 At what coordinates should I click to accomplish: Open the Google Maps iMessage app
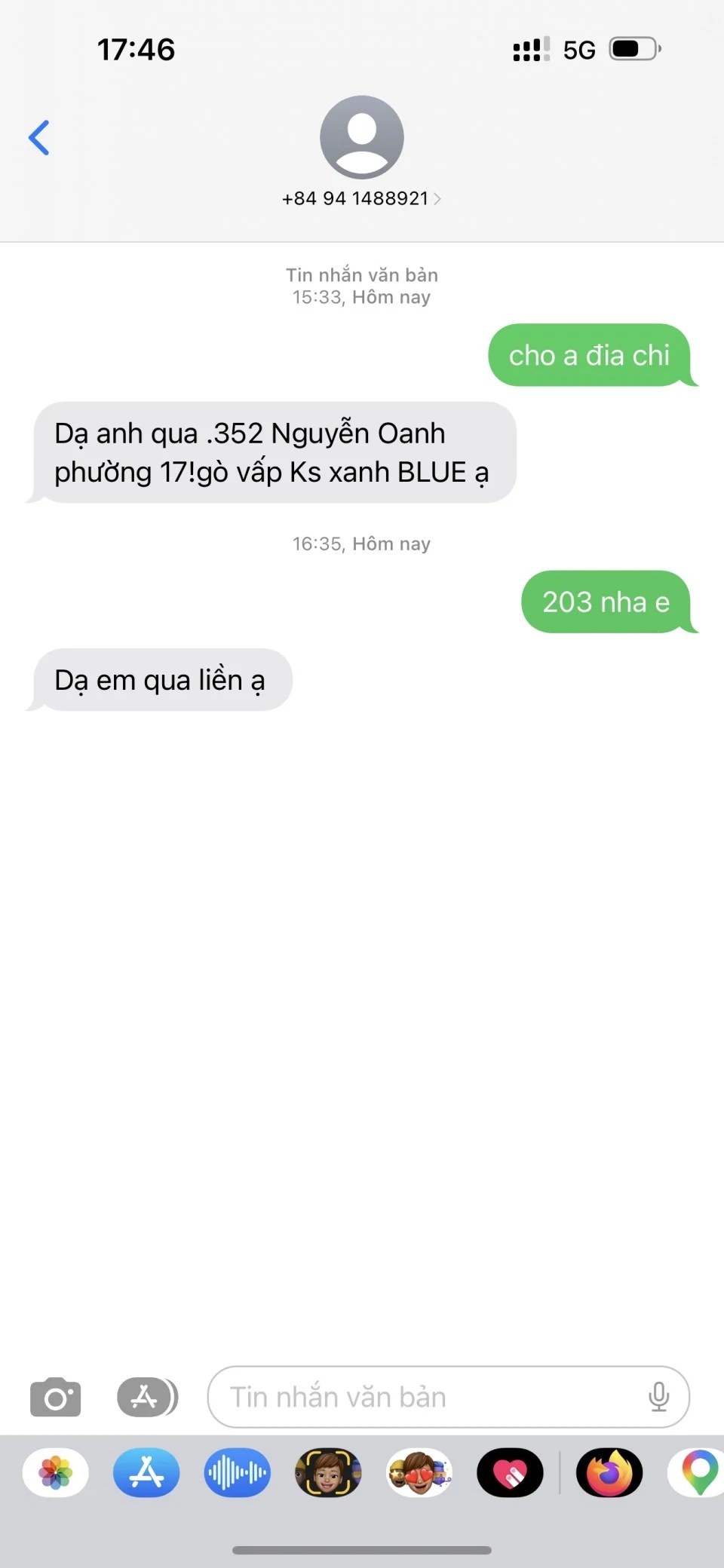coord(698,1472)
